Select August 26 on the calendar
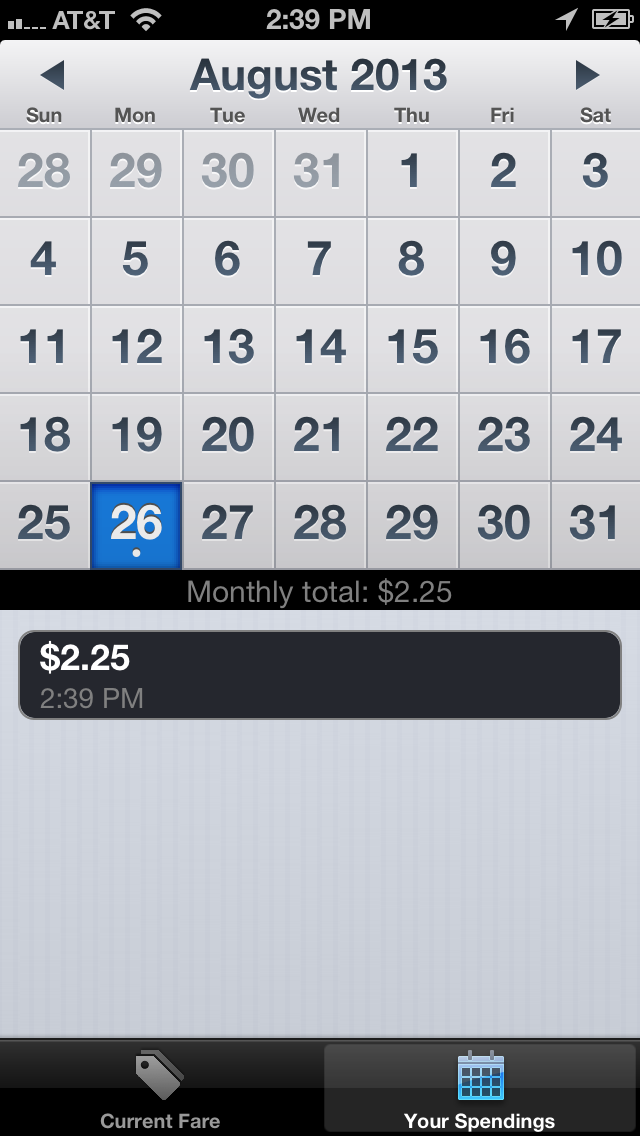 coord(136,525)
